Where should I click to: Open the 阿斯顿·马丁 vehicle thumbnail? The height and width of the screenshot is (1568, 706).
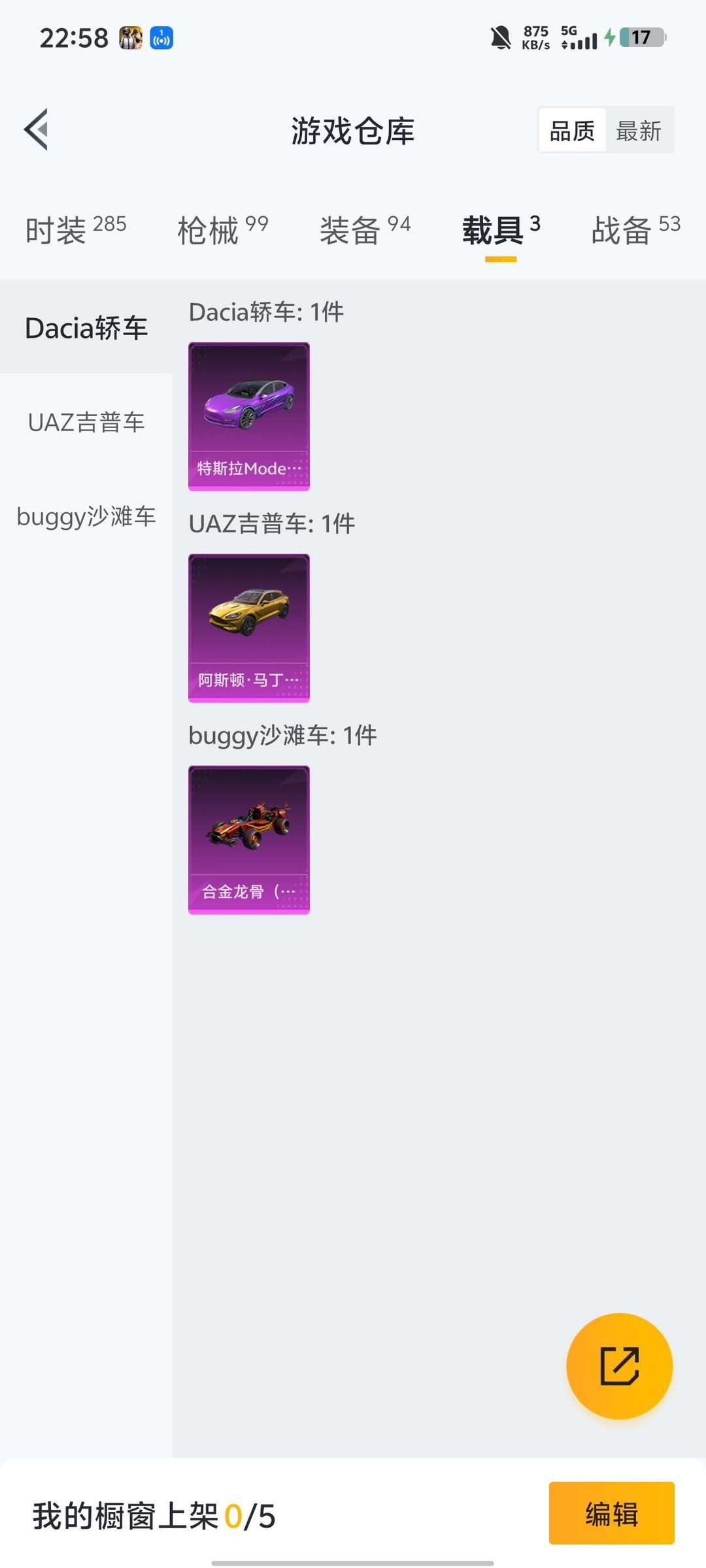click(248, 628)
